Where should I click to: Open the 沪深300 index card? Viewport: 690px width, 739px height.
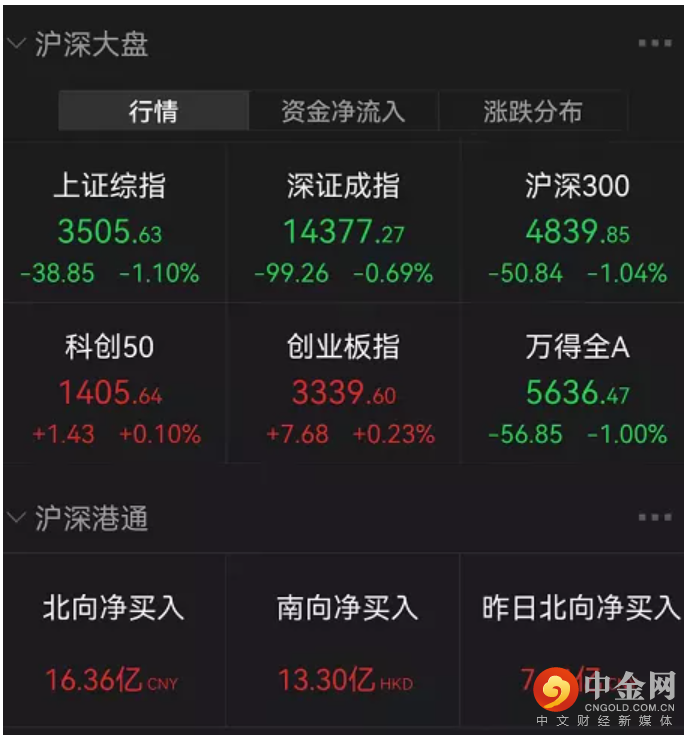[x=577, y=228]
